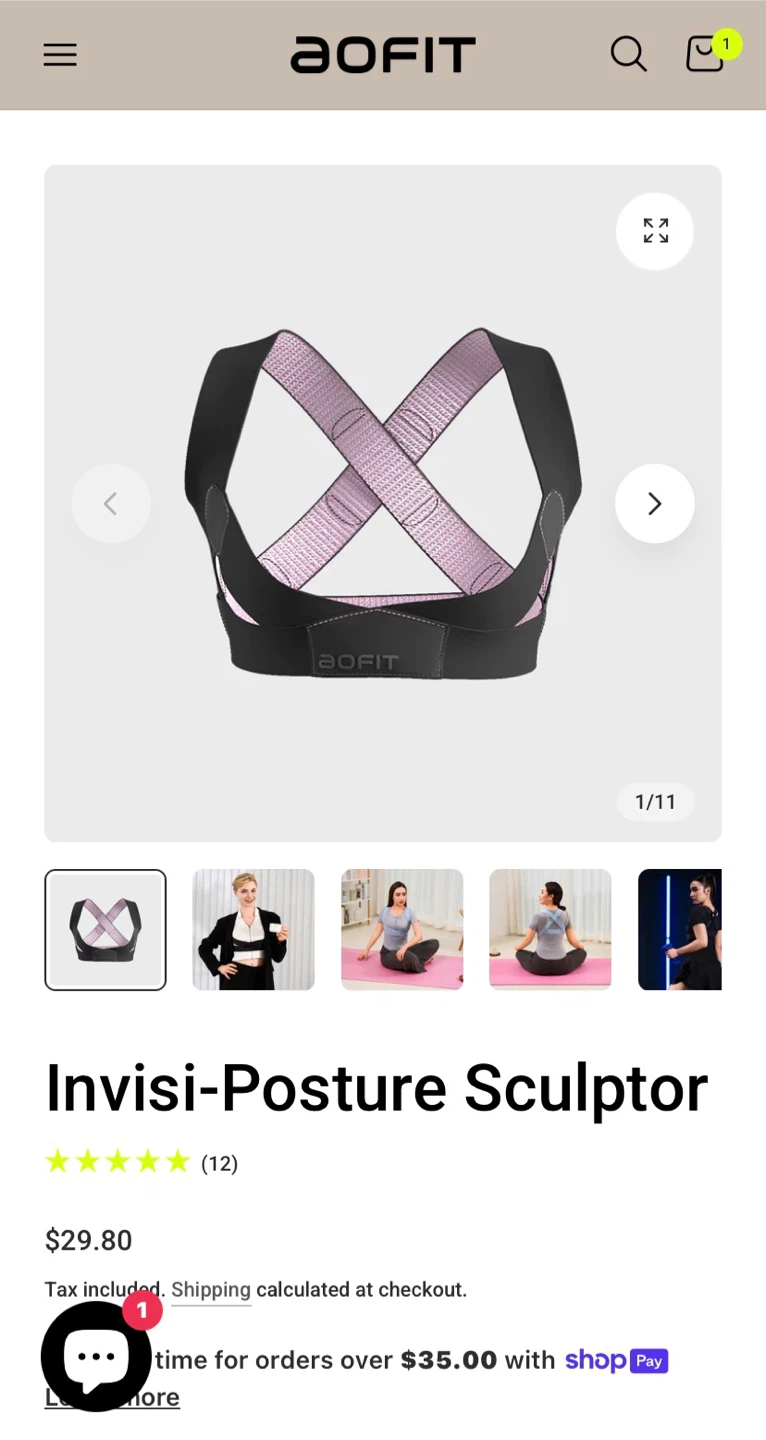Screen dimensions: 766x1440
Task: Open the 12 reviews star rating
Action: click(x=141, y=1162)
